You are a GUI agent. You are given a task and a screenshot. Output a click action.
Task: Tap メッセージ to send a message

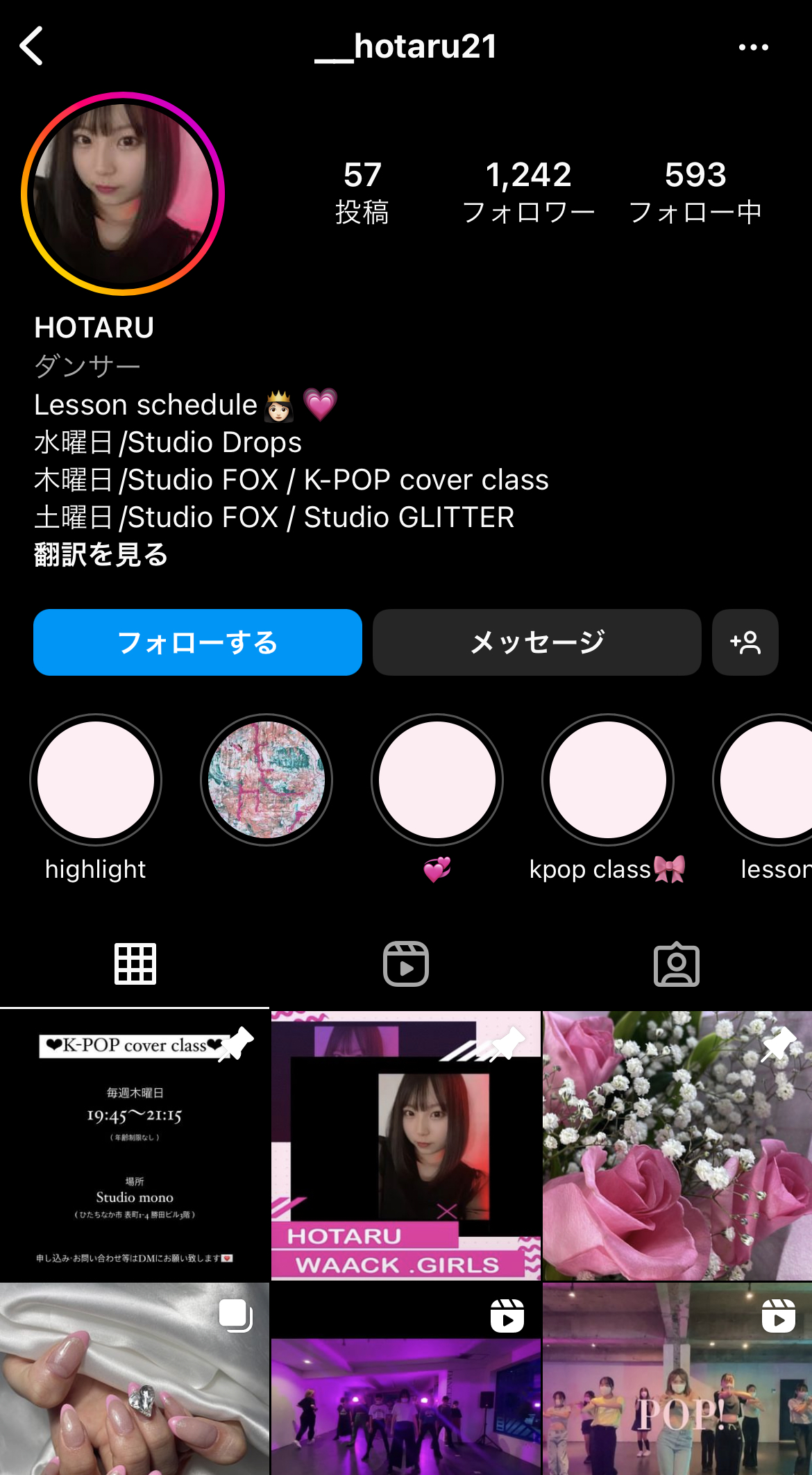[x=536, y=642]
